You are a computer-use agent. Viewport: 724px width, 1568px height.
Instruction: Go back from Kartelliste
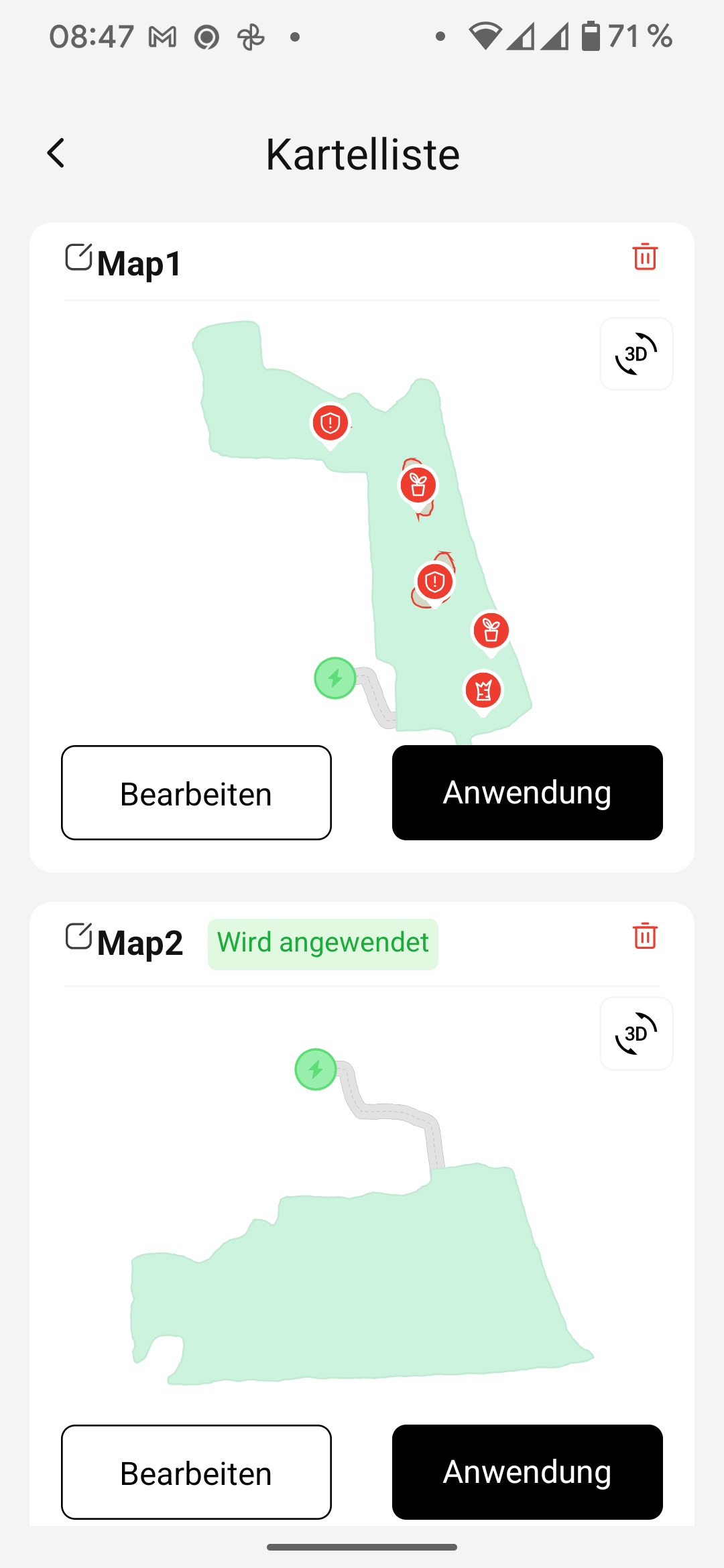(56, 153)
